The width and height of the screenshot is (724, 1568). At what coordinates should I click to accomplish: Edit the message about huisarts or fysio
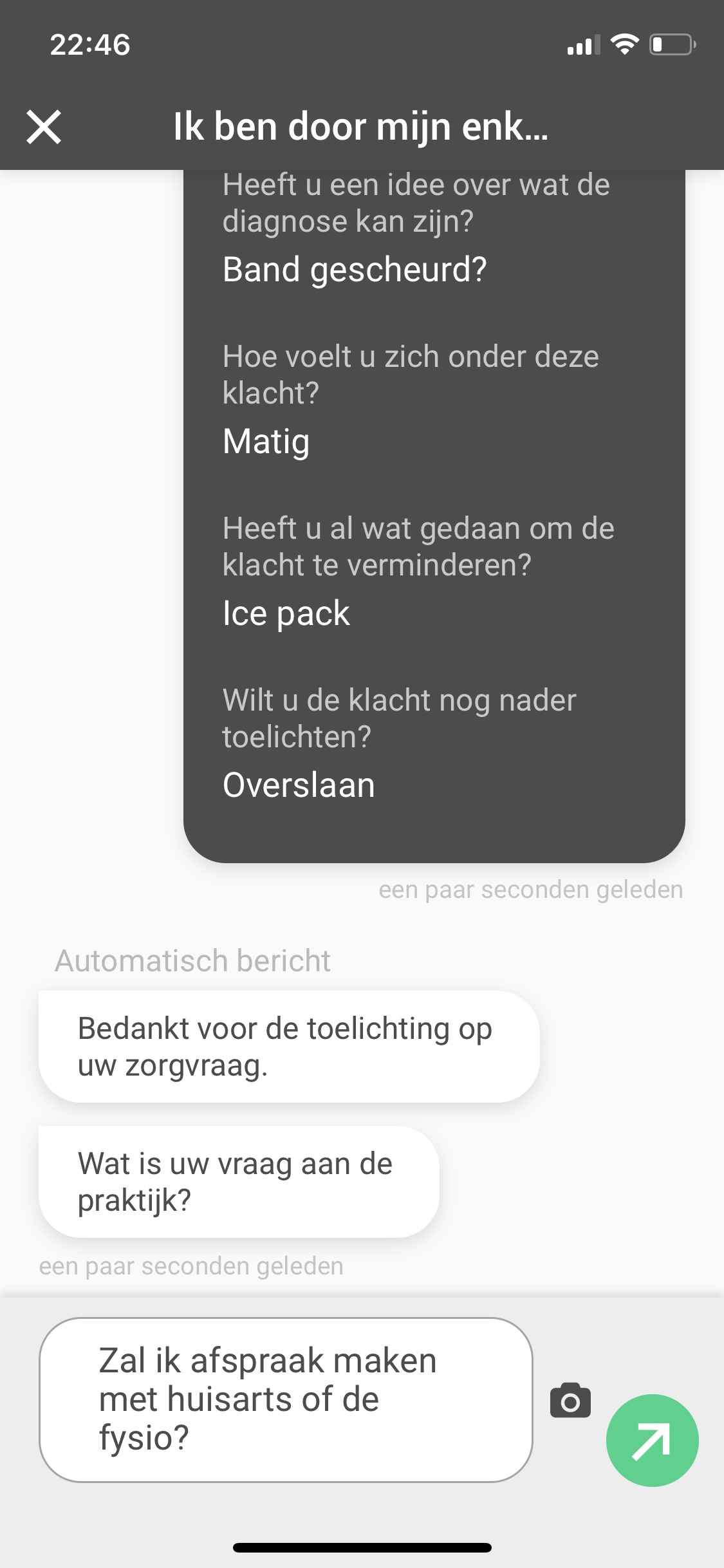[x=286, y=1399]
